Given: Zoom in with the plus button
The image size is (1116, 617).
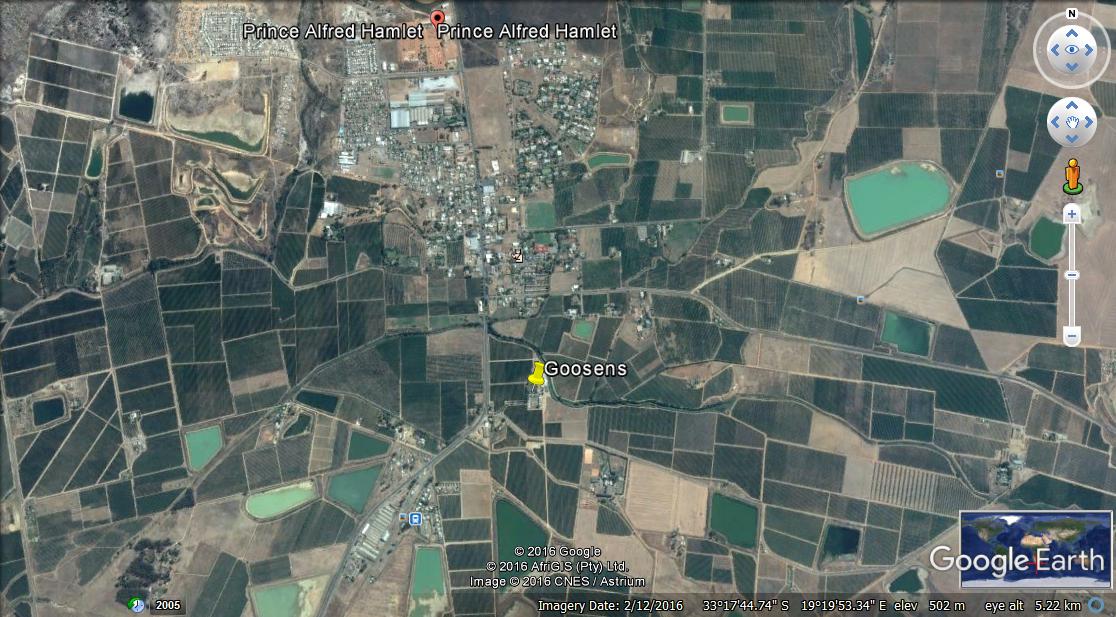Looking at the screenshot, I should coord(1072,214).
